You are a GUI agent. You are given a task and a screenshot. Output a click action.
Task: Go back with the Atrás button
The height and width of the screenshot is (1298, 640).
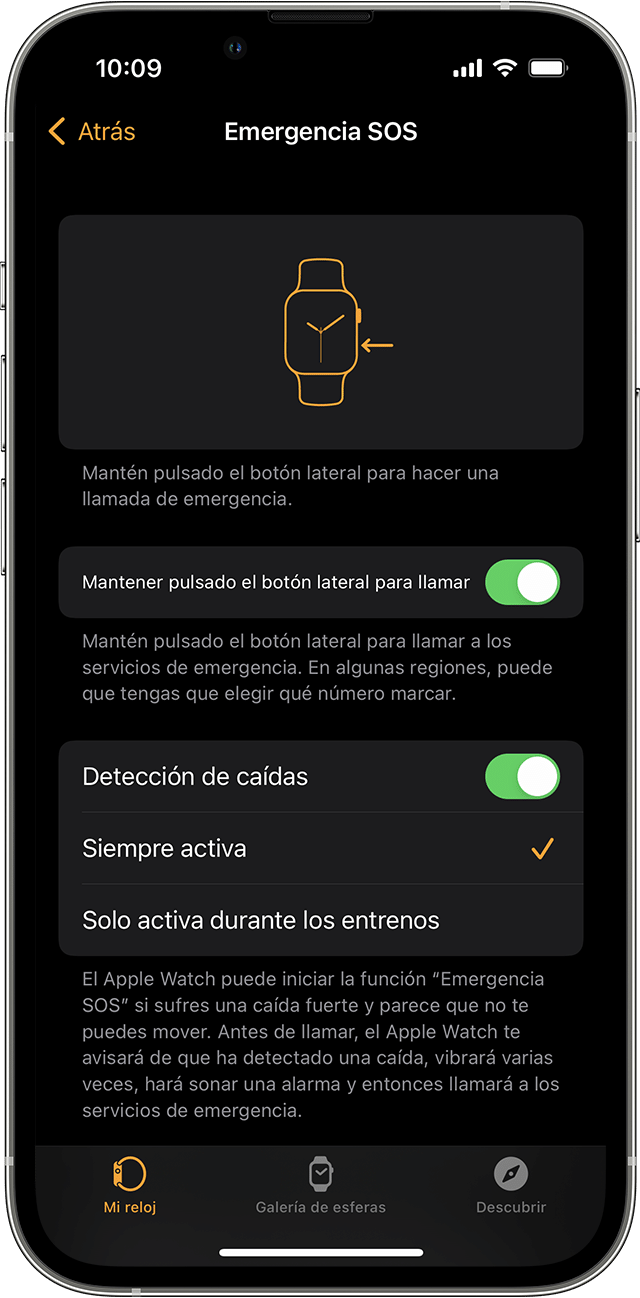click(92, 131)
